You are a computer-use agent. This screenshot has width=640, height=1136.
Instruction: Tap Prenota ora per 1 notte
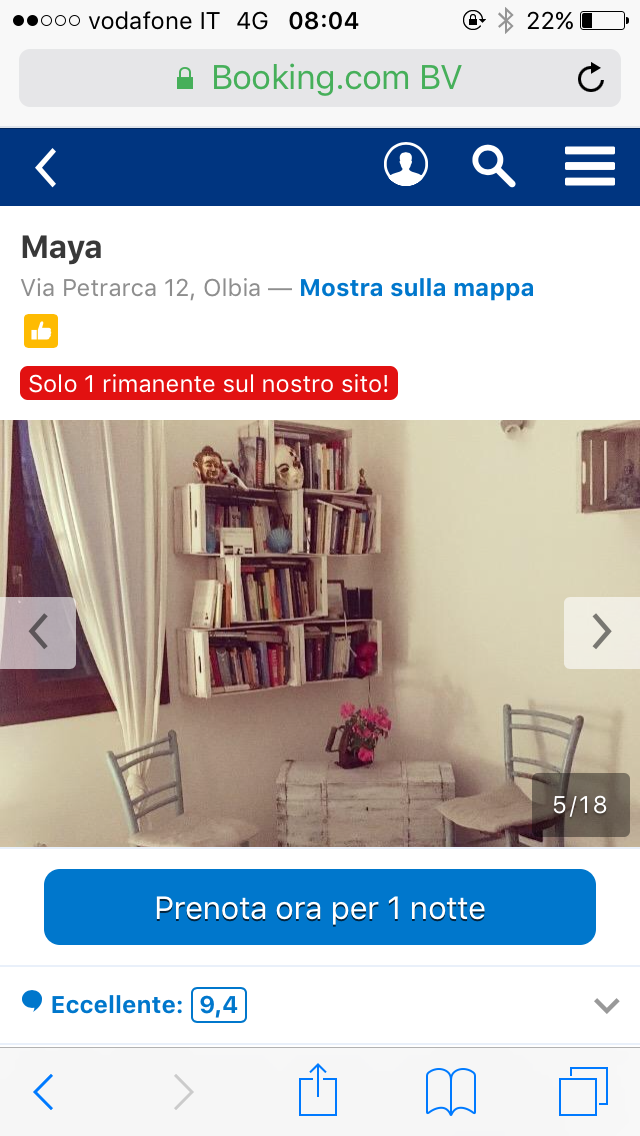click(x=320, y=908)
